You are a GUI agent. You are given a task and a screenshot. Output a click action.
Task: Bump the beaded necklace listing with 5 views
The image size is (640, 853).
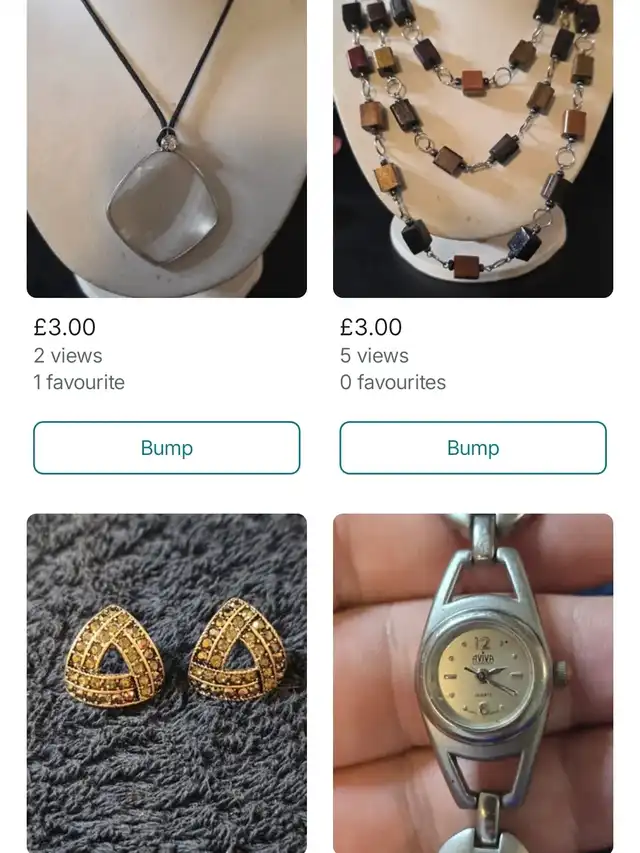click(x=472, y=448)
